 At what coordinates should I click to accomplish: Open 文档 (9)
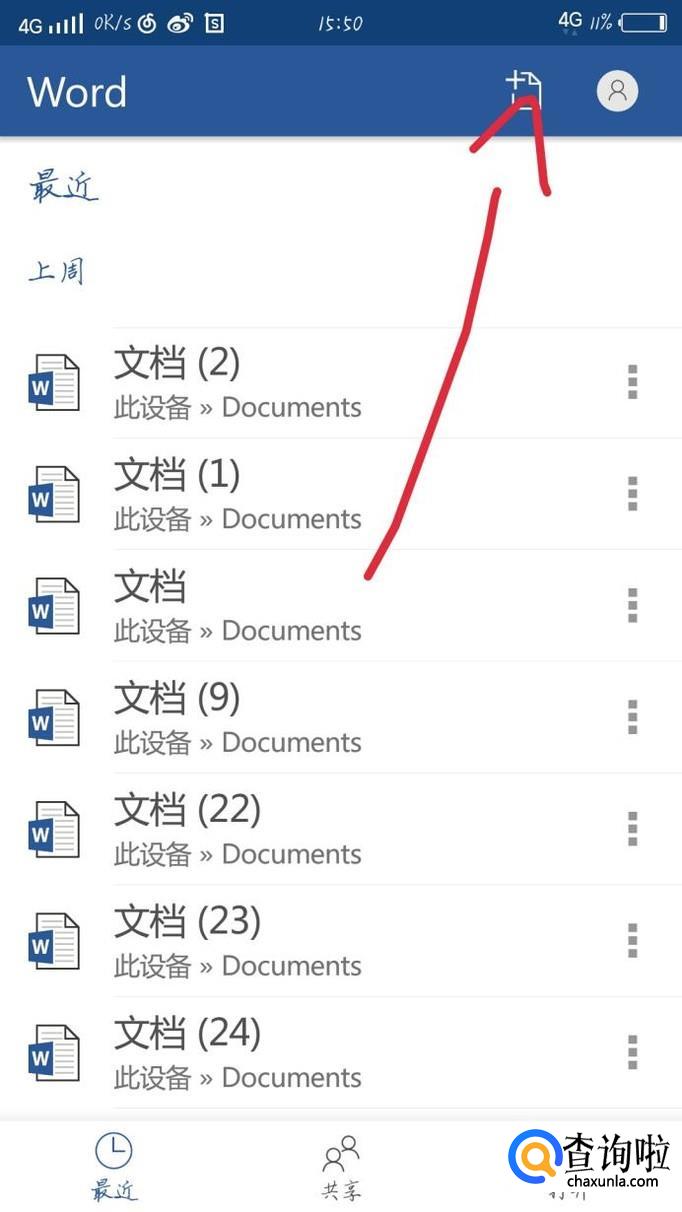[237, 718]
